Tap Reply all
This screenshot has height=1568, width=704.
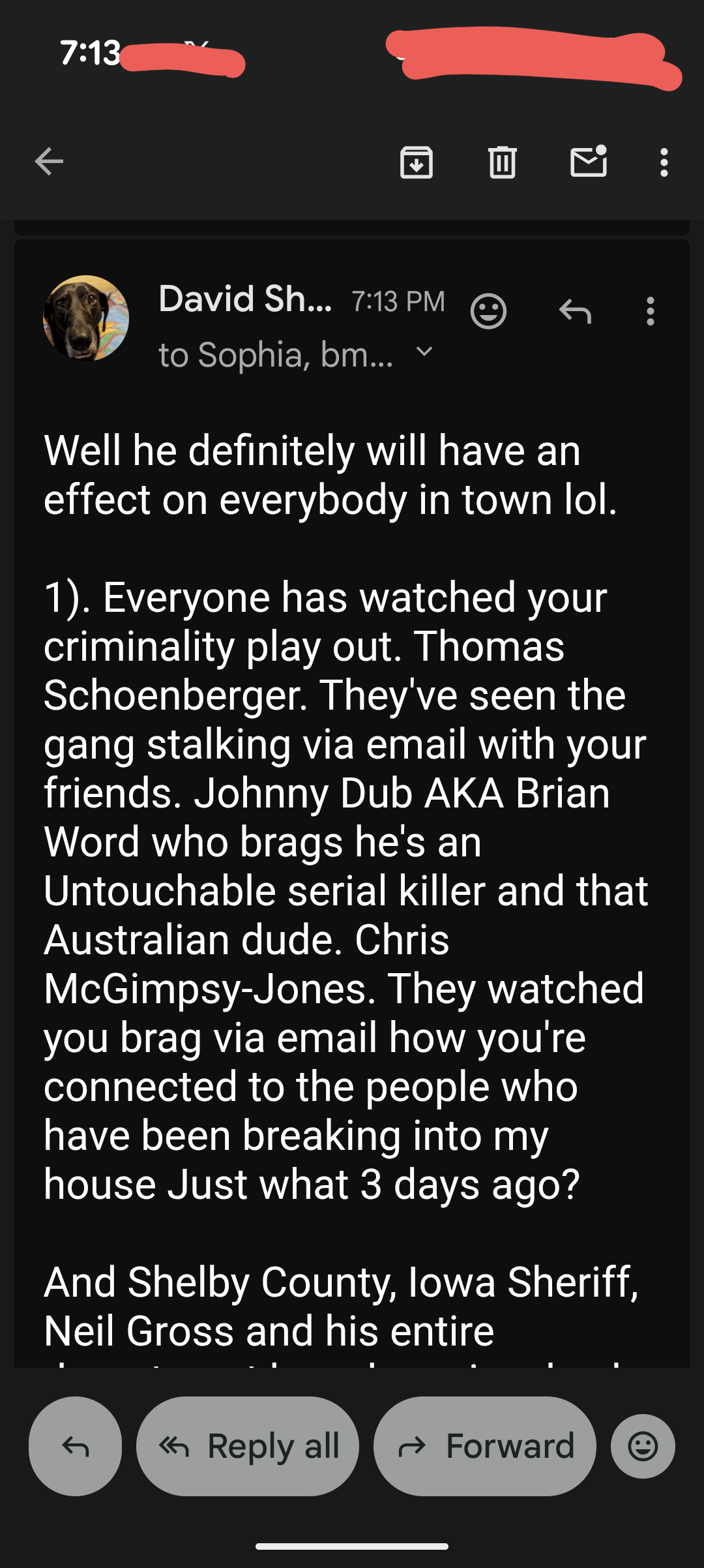pyautogui.click(x=248, y=1446)
